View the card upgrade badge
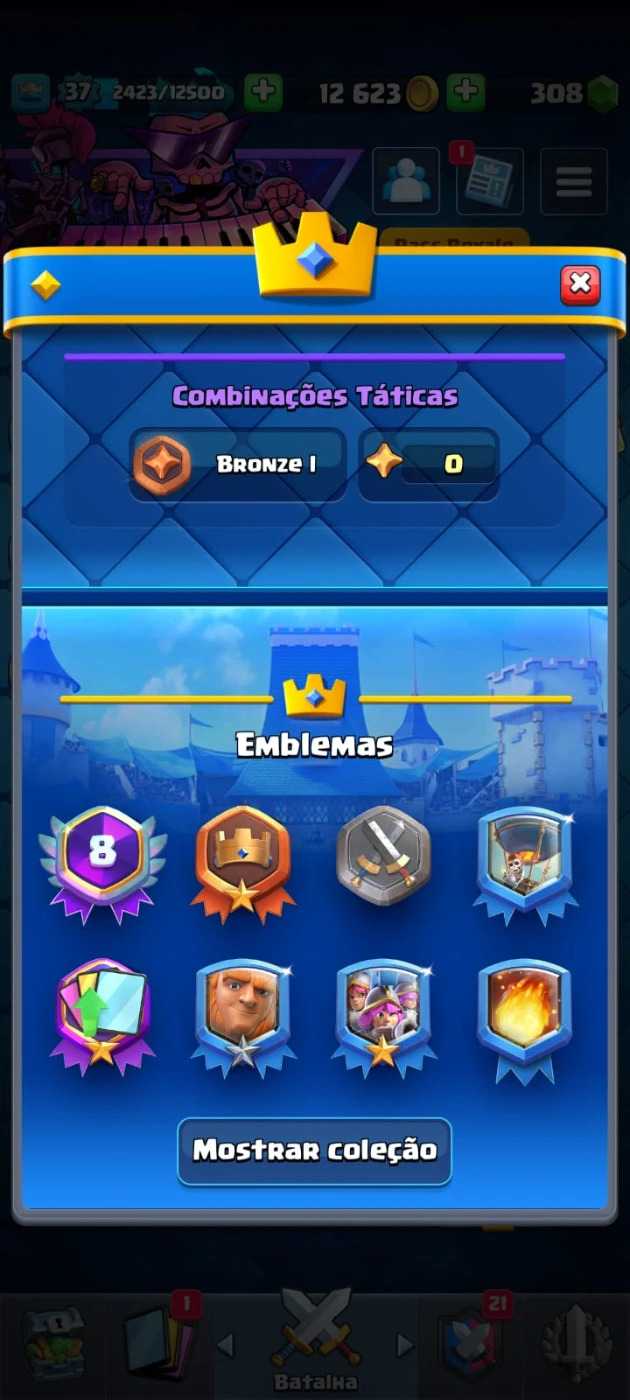This screenshot has width=630, height=1400. 102,1012
